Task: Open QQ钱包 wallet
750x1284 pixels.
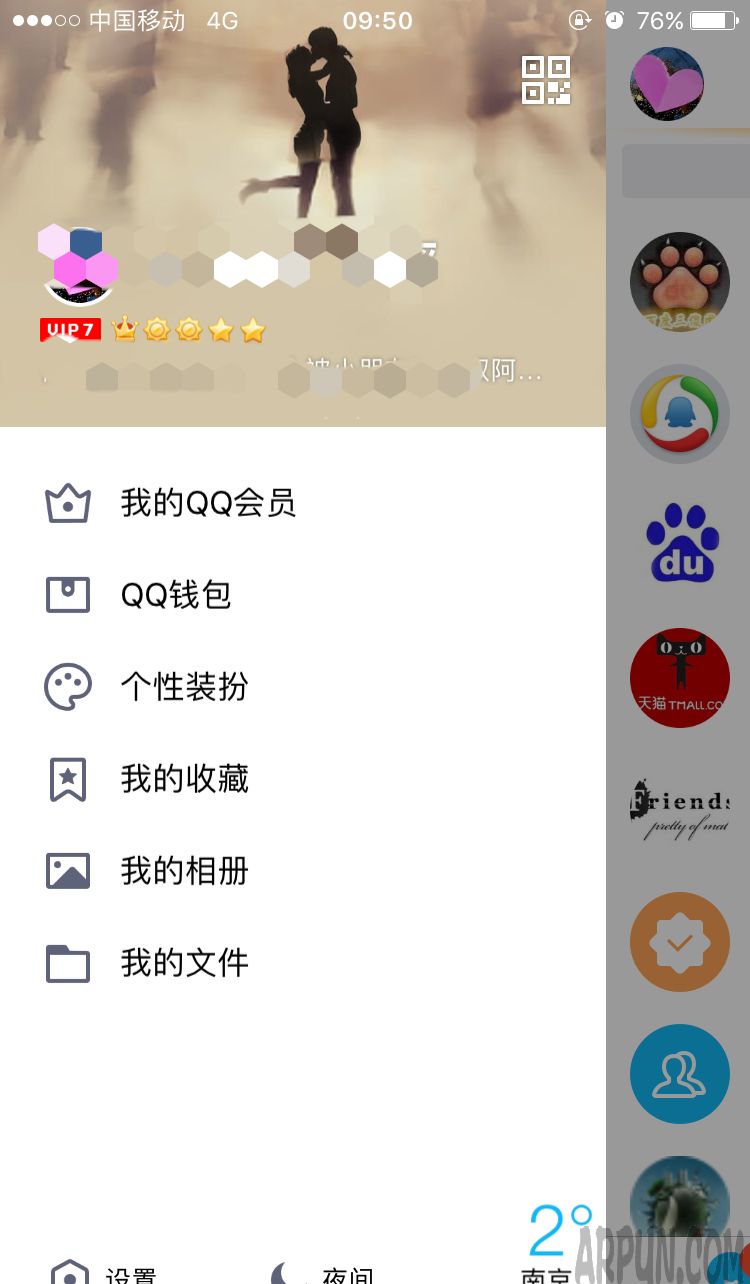Action: pos(176,595)
